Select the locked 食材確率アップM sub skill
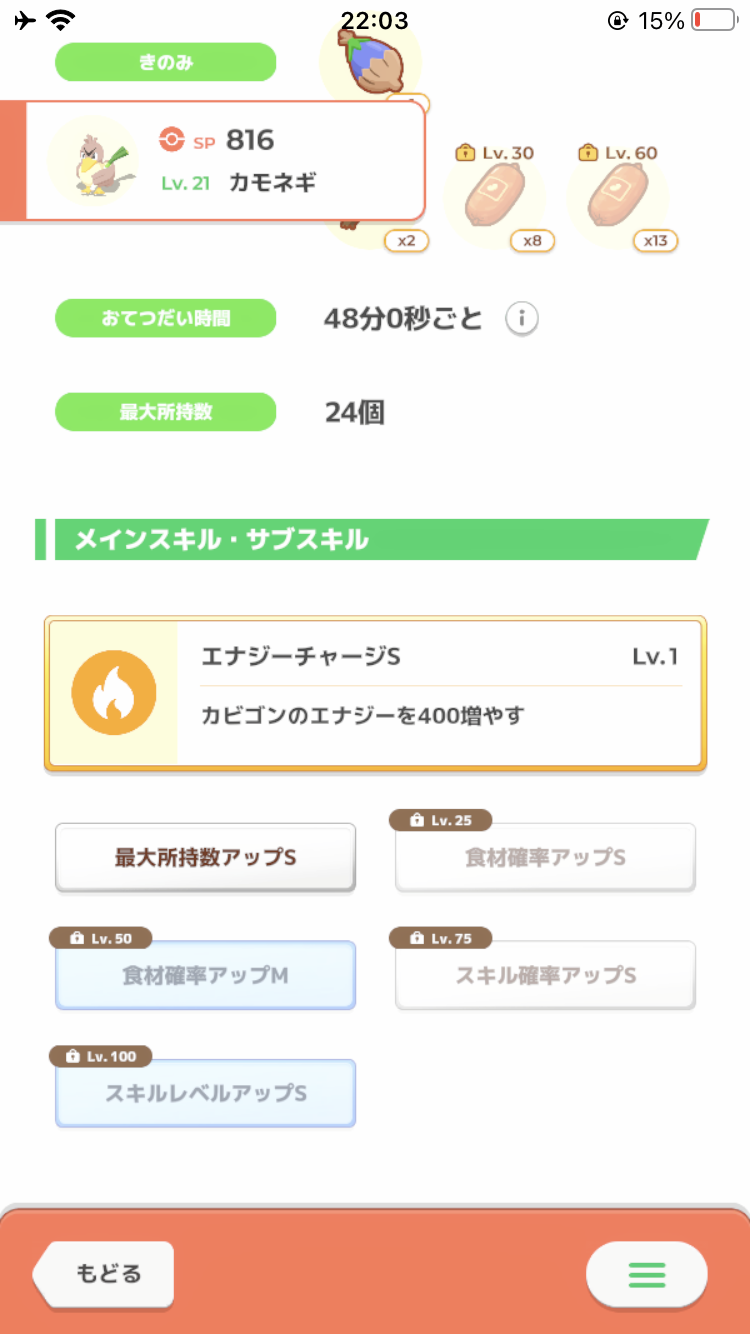 pyautogui.click(x=205, y=975)
